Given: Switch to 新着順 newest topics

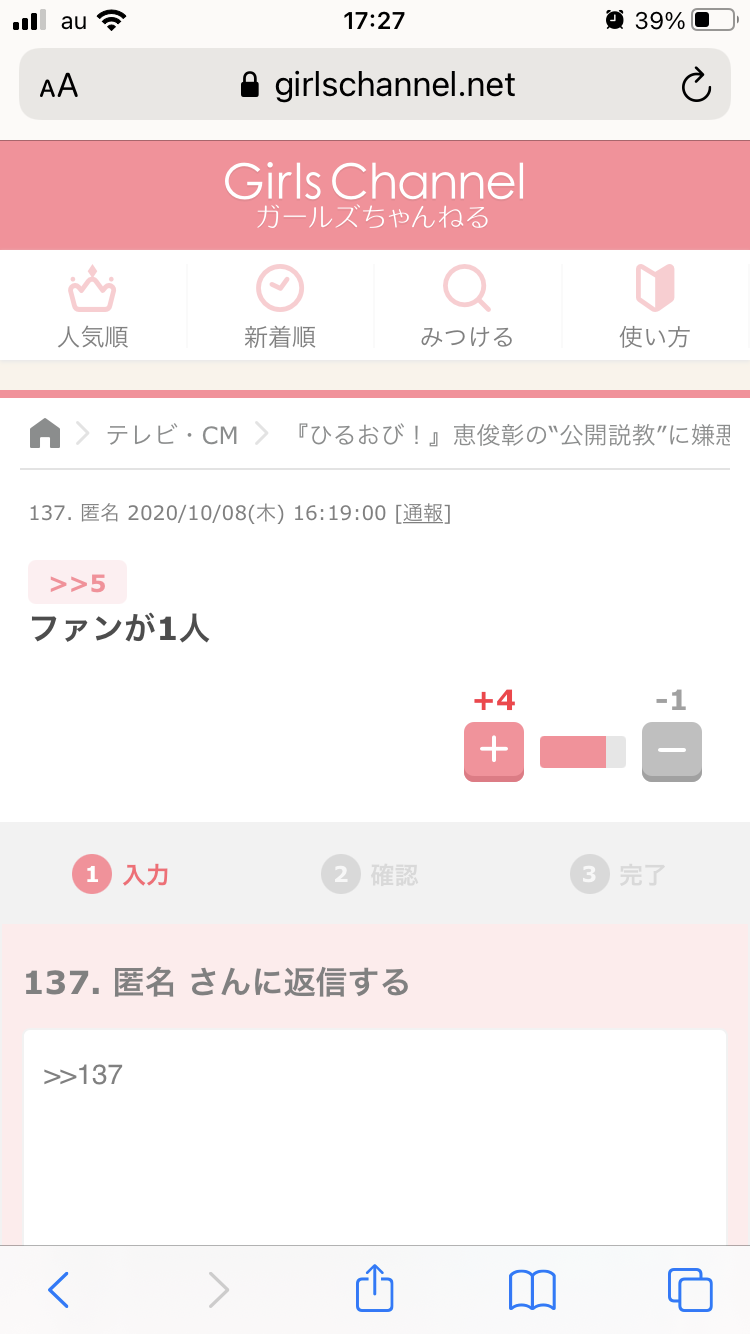Looking at the screenshot, I should 280,307.
